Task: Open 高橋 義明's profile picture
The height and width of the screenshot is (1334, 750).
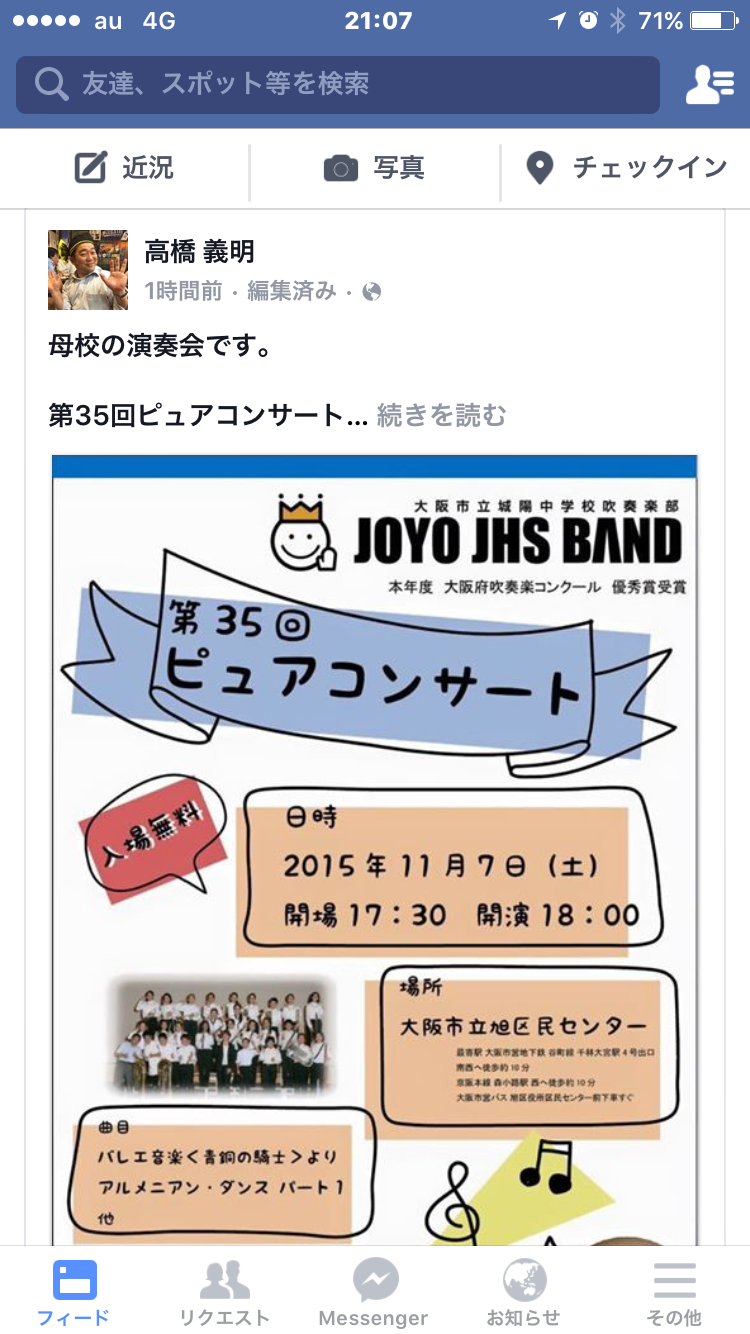Action: tap(88, 270)
